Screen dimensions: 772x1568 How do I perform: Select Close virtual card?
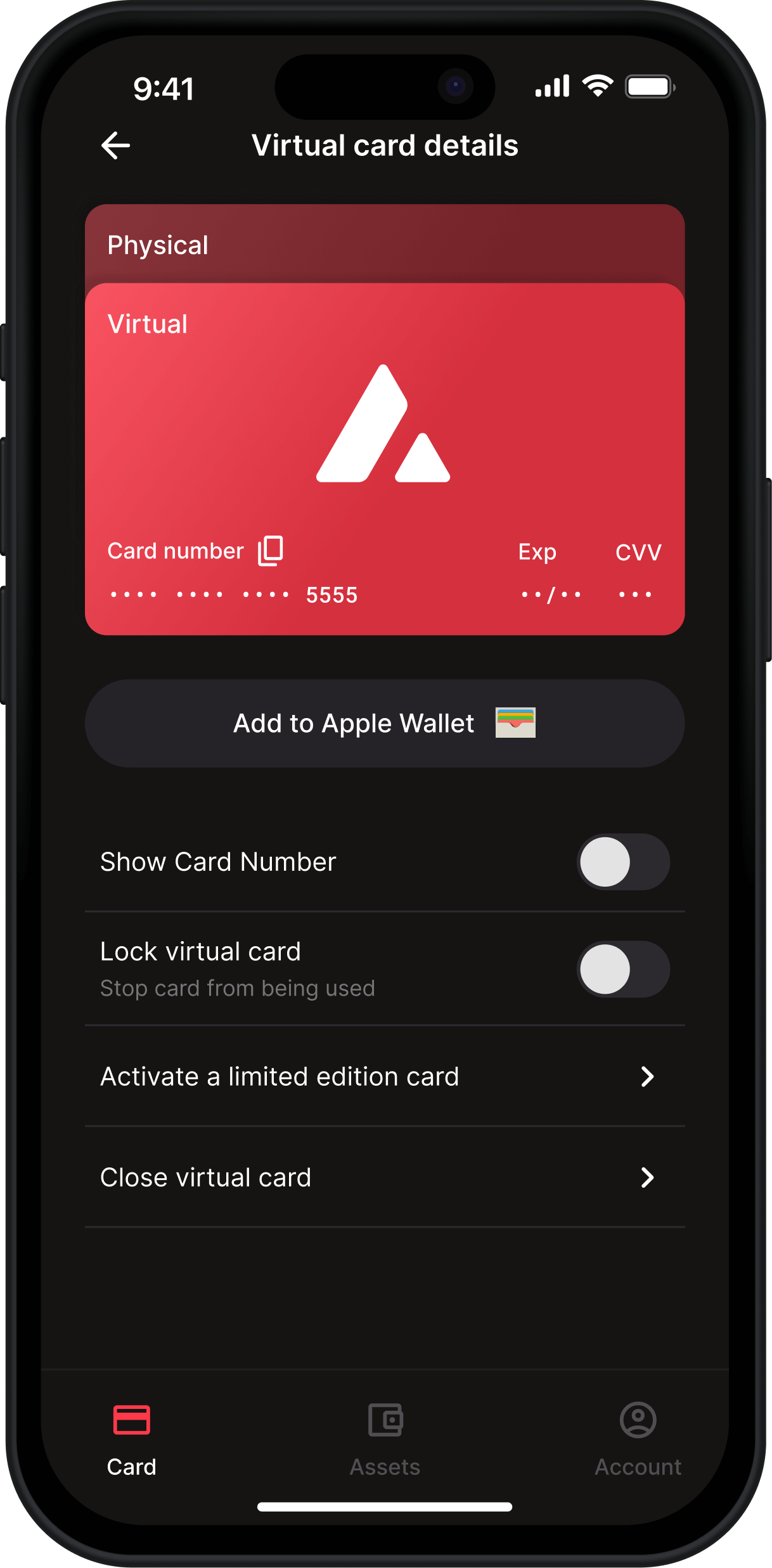[205, 1178]
